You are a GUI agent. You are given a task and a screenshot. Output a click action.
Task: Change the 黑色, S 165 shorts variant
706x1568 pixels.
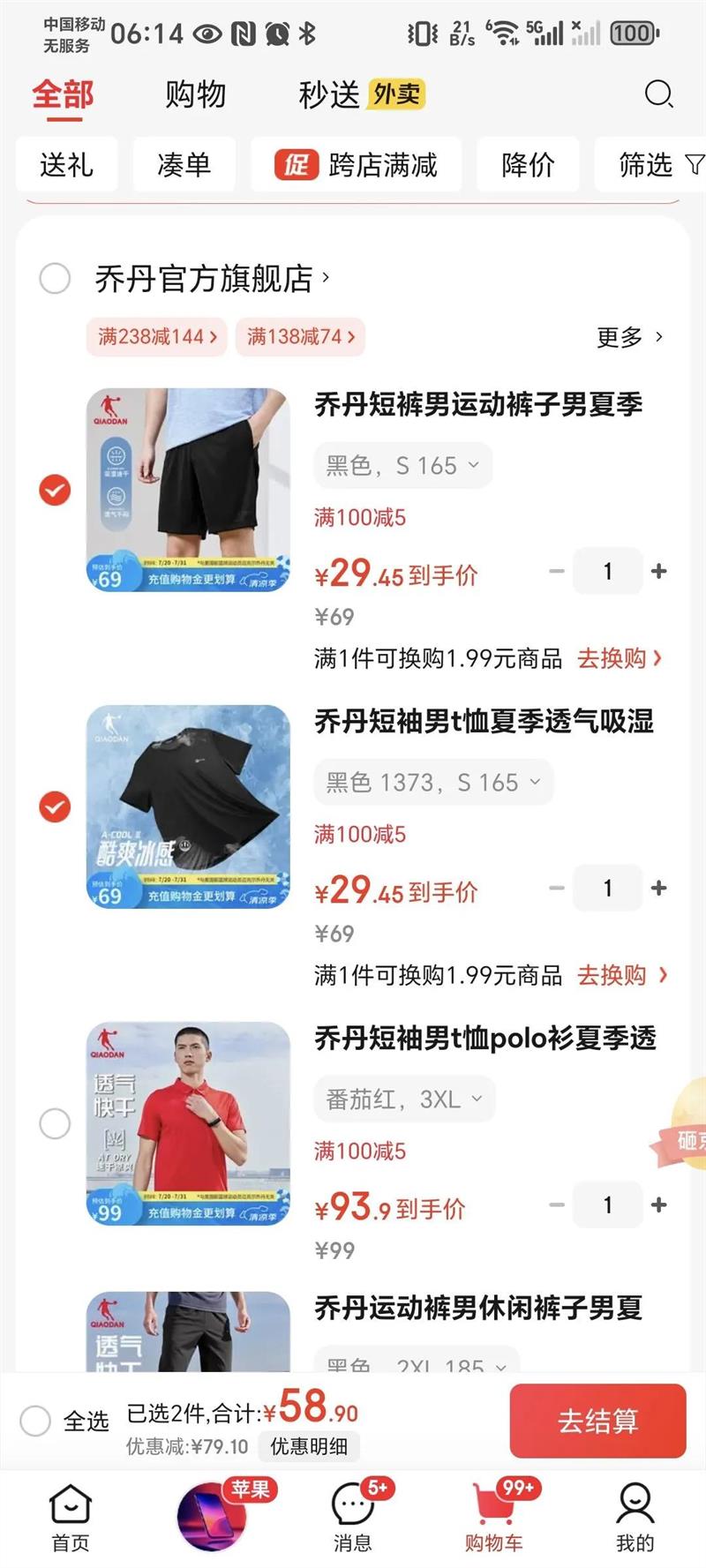[x=402, y=465]
